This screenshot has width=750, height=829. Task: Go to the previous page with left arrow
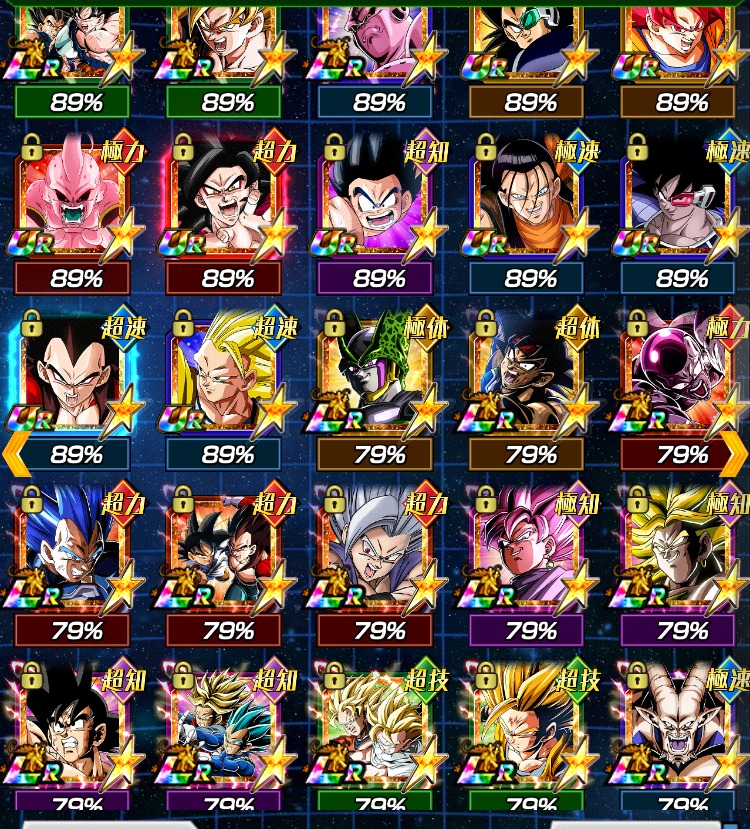pyautogui.click(x=16, y=453)
